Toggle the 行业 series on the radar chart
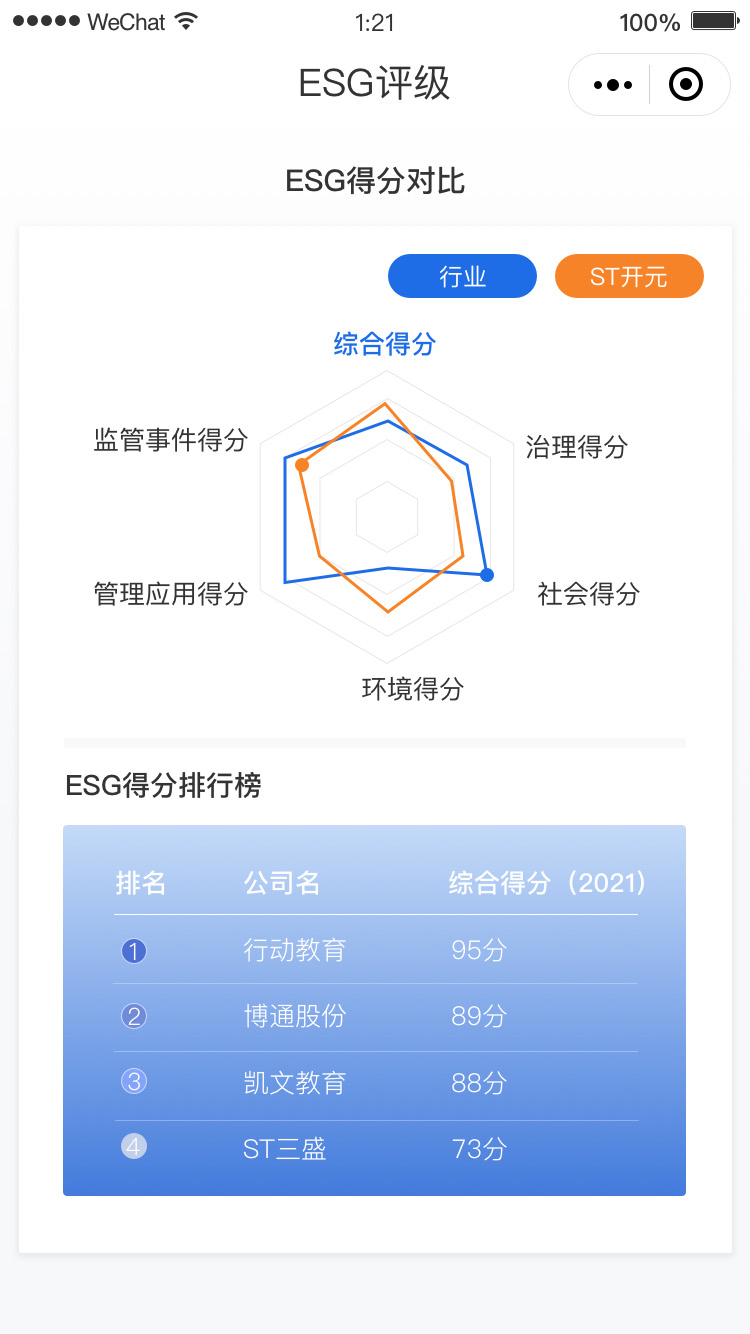The height and width of the screenshot is (1334, 750). click(462, 277)
